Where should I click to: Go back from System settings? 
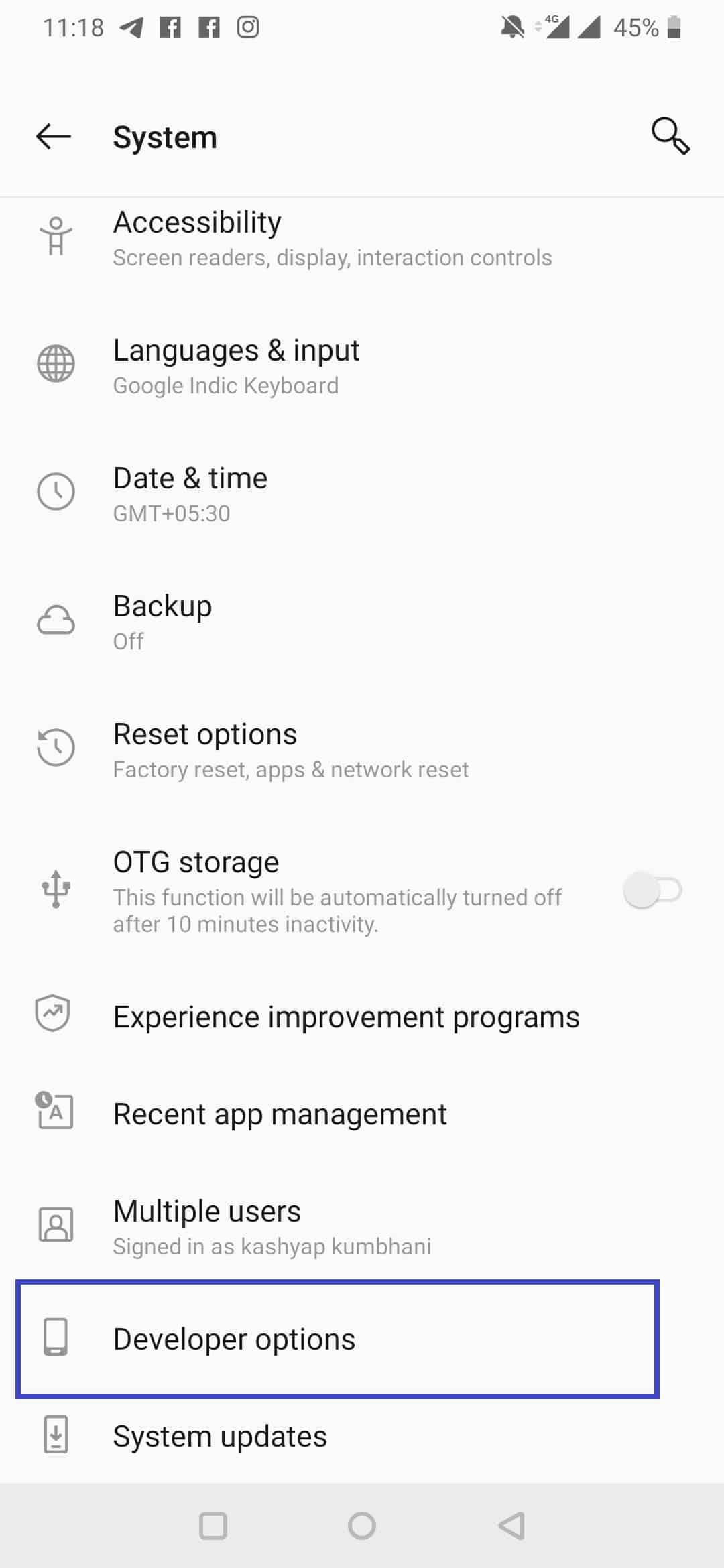[x=54, y=137]
